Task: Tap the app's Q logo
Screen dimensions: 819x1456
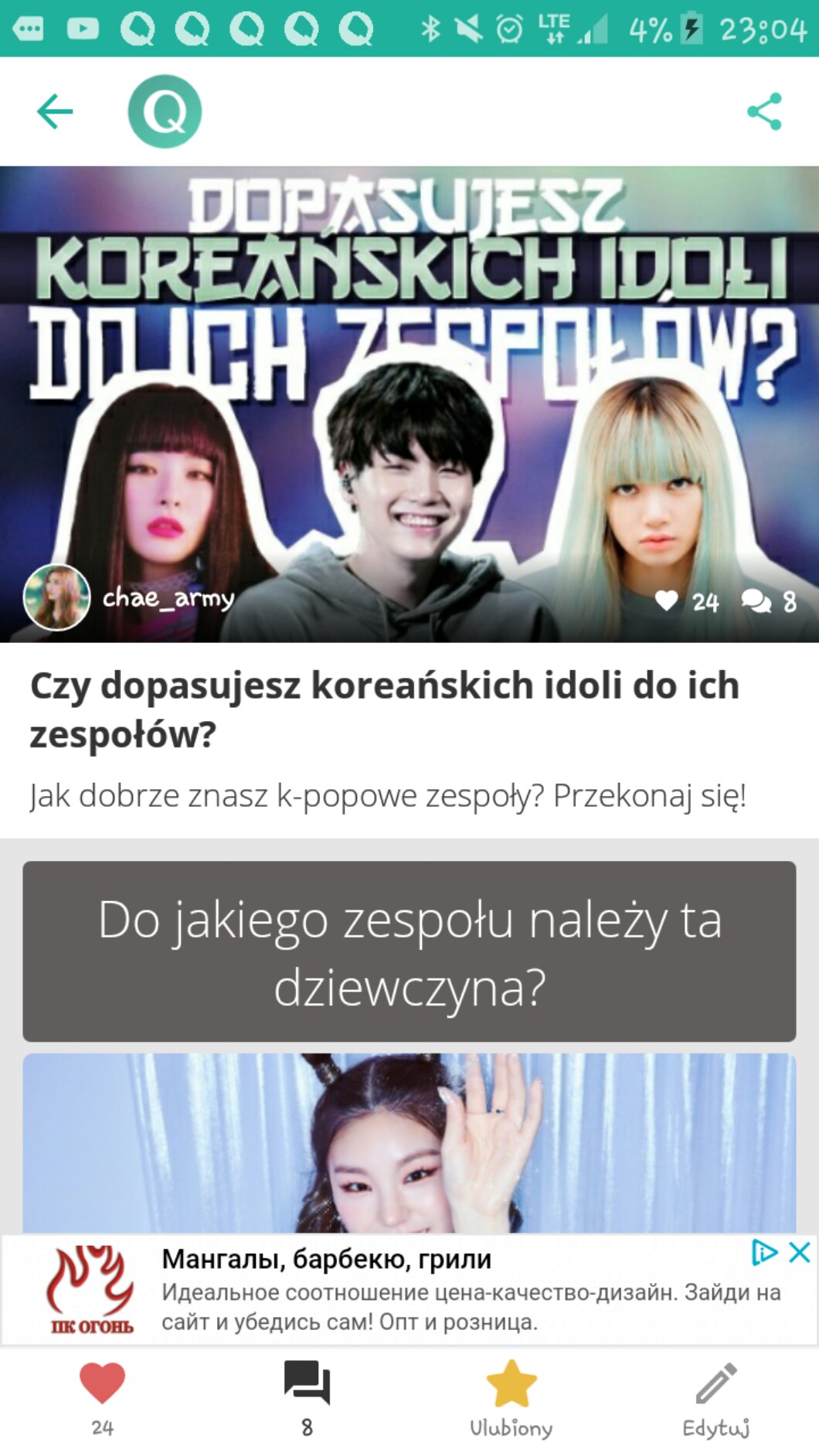Action: click(x=165, y=111)
